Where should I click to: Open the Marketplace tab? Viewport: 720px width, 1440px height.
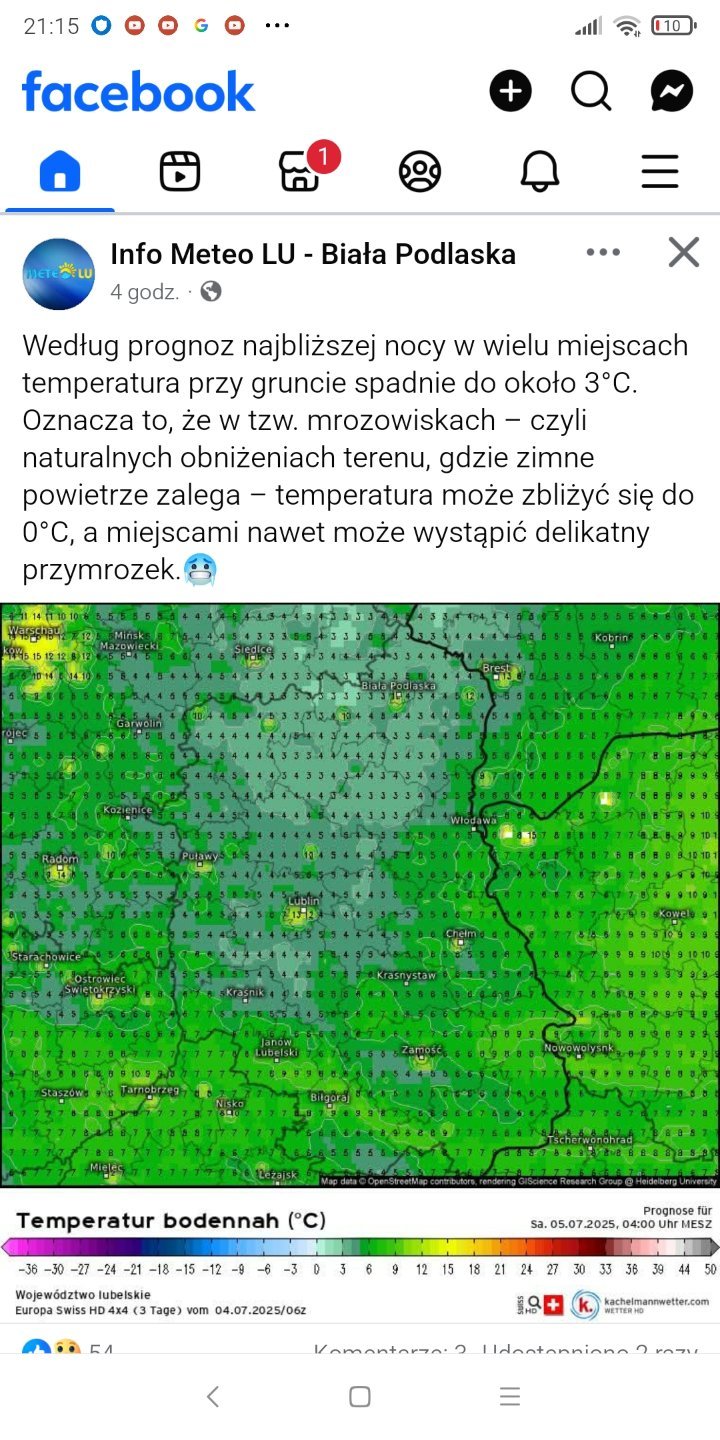(x=300, y=172)
